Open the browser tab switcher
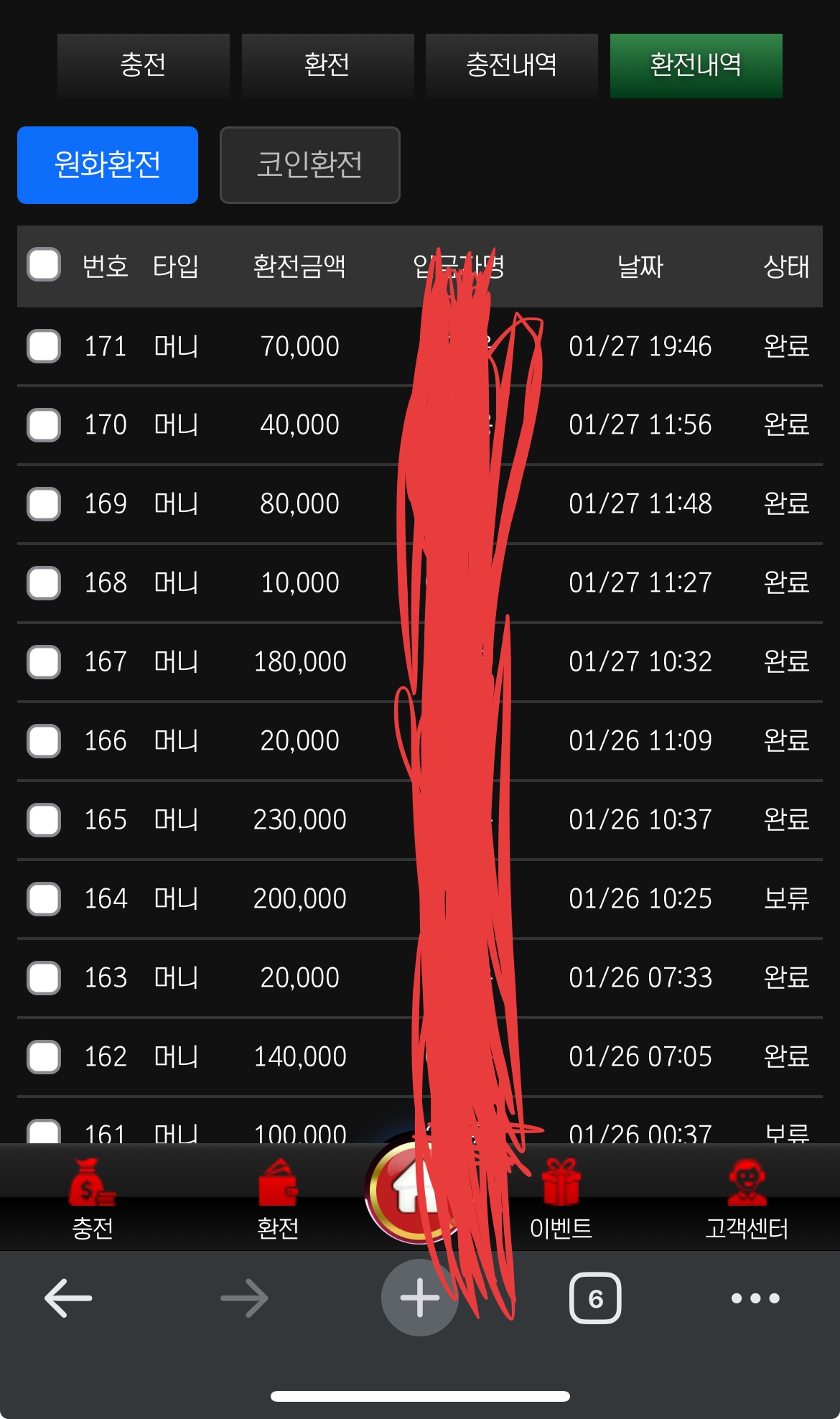 (x=595, y=1298)
